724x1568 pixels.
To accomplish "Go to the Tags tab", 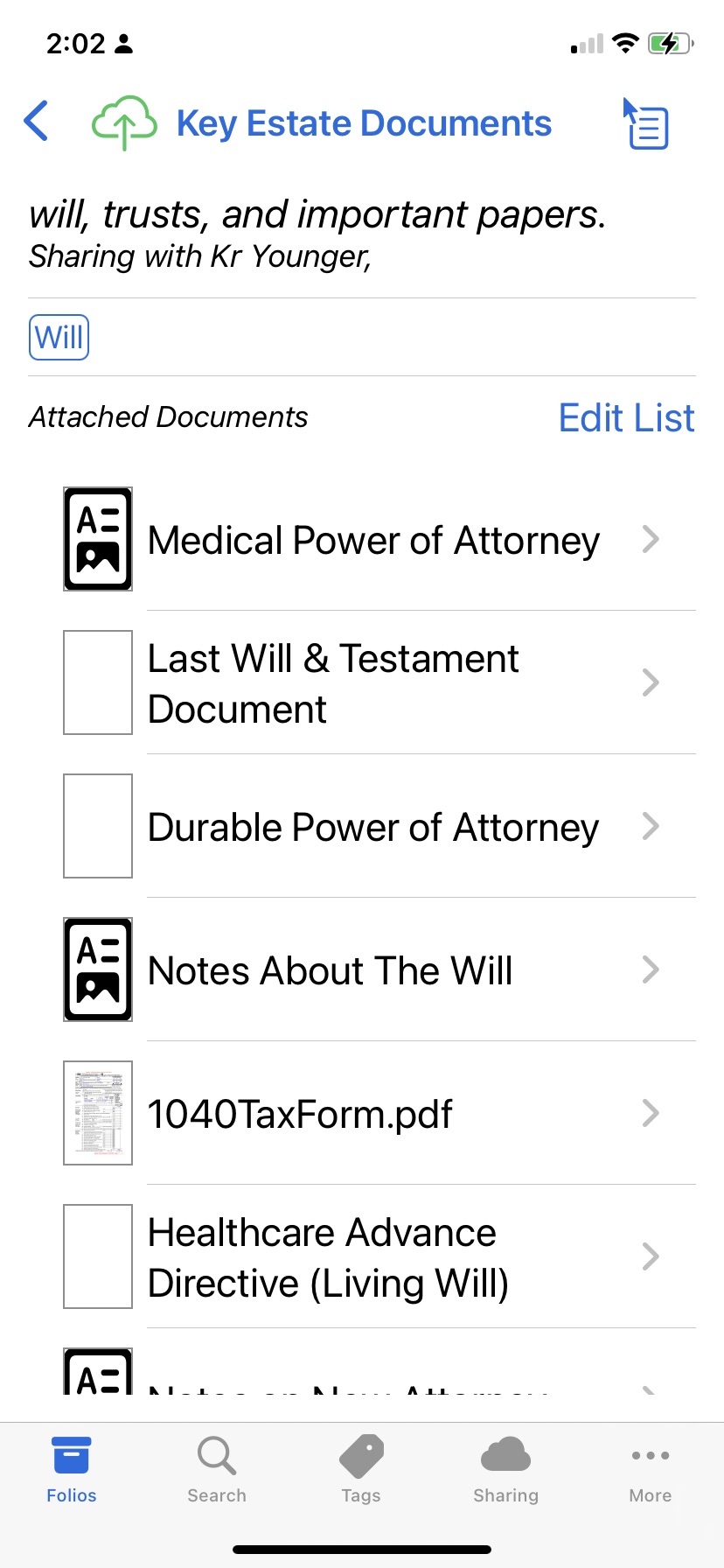I will tap(361, 1469).
